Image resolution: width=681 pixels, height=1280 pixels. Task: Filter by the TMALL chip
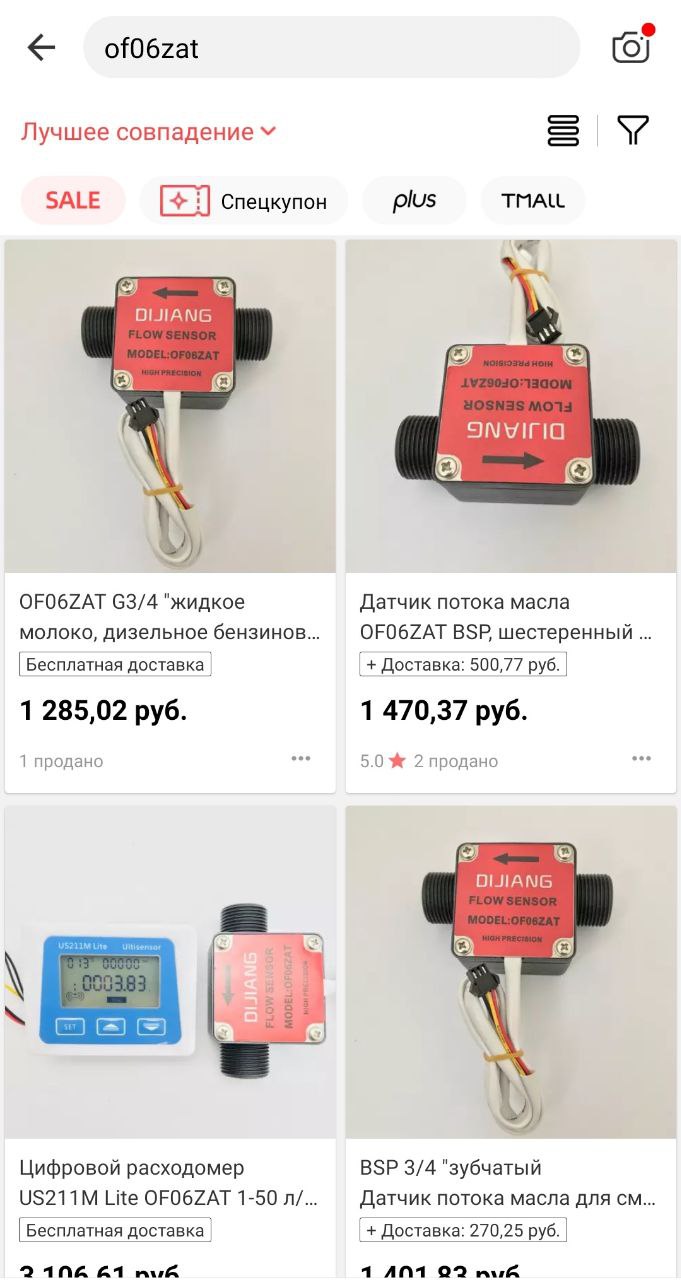(533, 200)
